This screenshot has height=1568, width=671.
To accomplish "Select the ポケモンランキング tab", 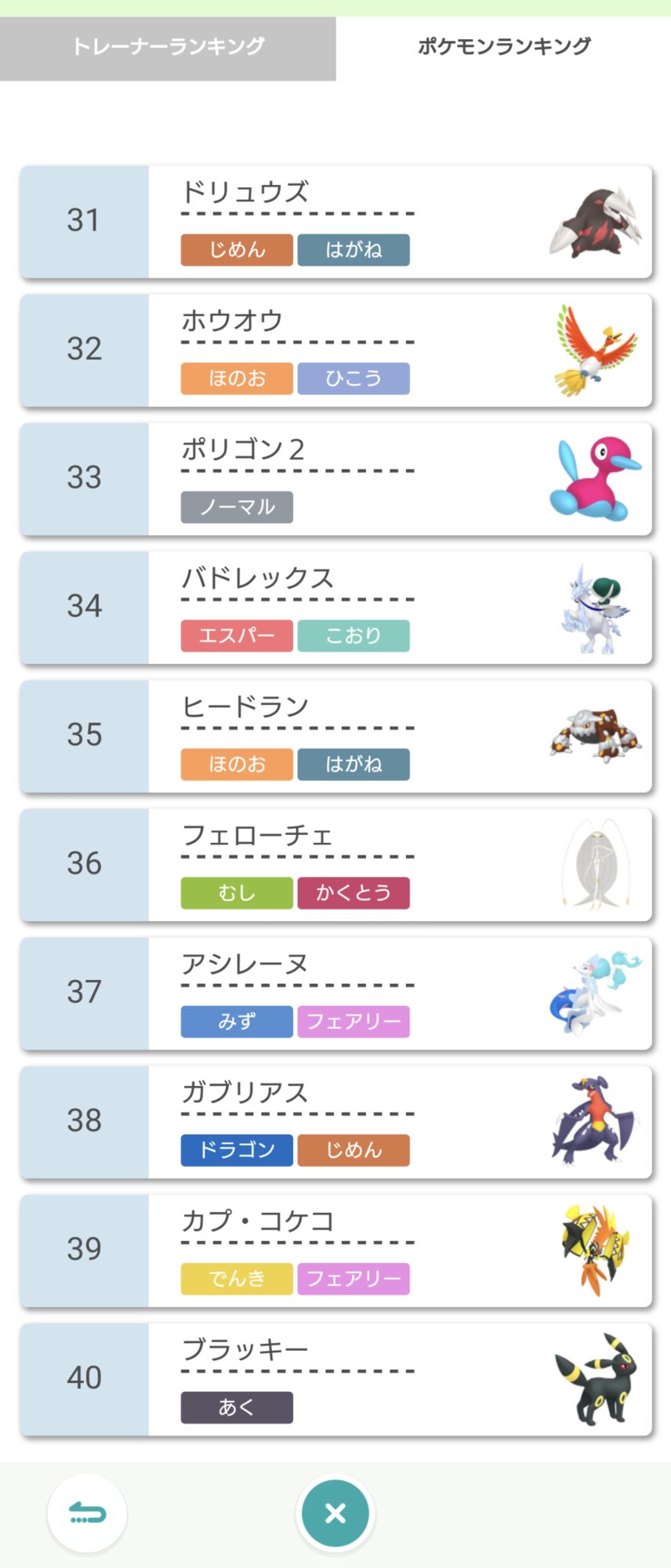I will 503,47.
